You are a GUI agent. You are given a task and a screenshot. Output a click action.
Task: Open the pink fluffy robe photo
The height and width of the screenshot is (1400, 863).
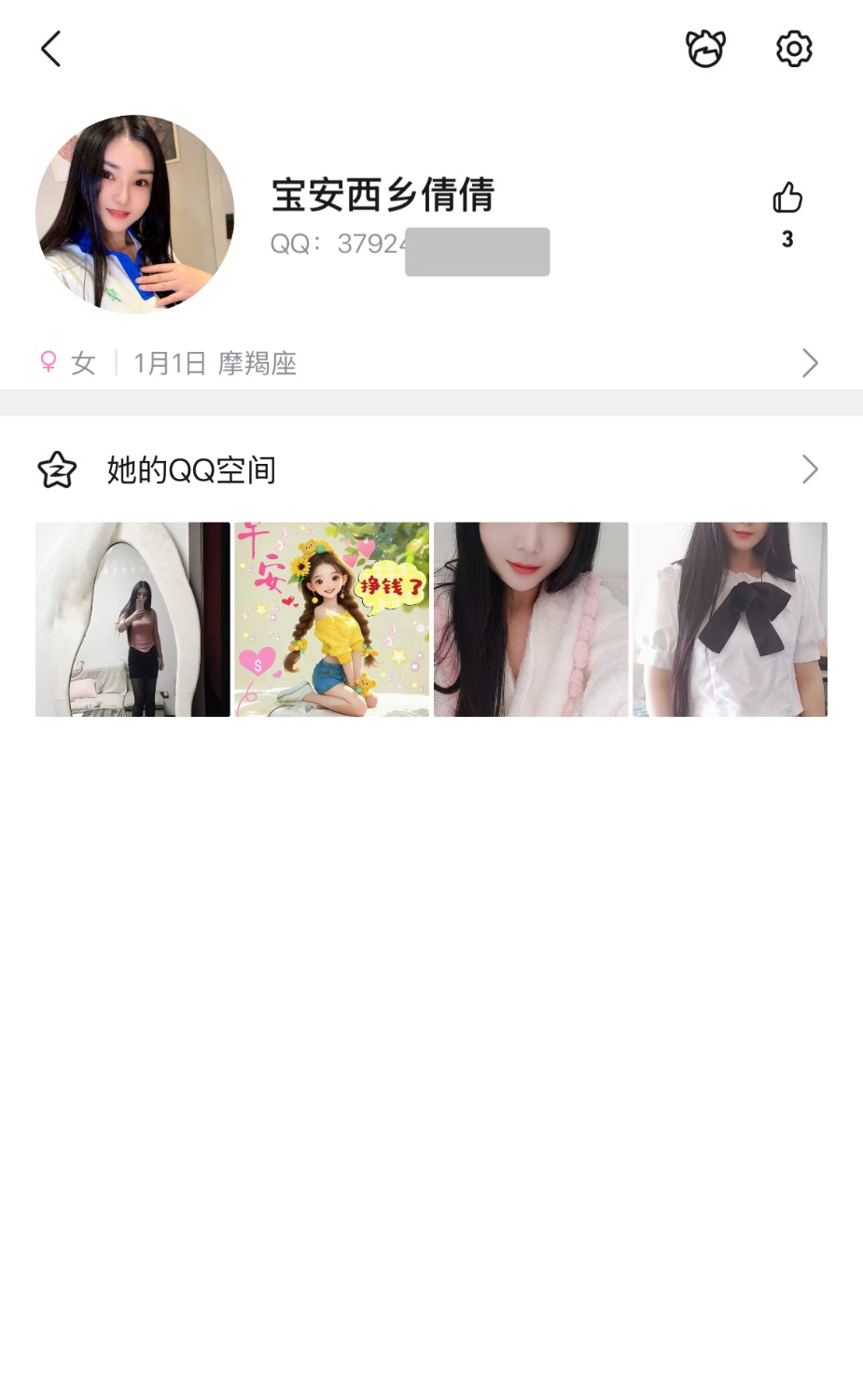click(x=531, y=620)
